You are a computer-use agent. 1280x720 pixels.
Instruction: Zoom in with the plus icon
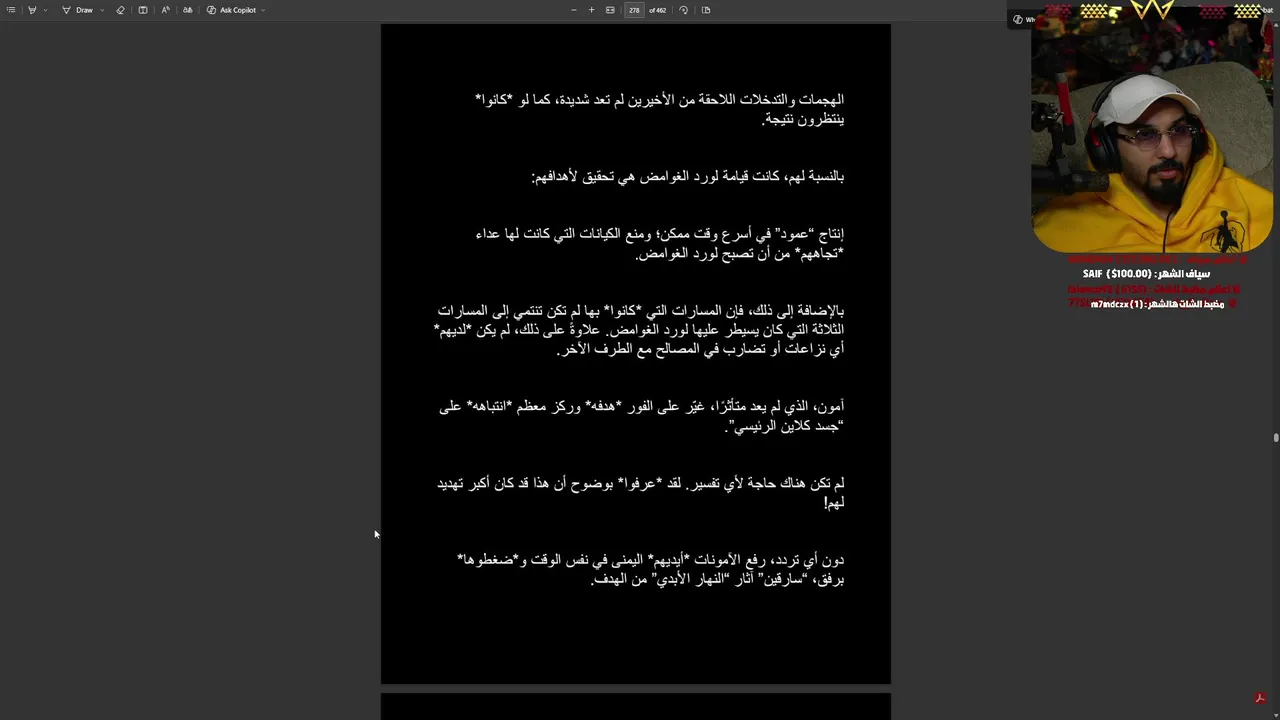pyautogui.click(x=591, y=10)
